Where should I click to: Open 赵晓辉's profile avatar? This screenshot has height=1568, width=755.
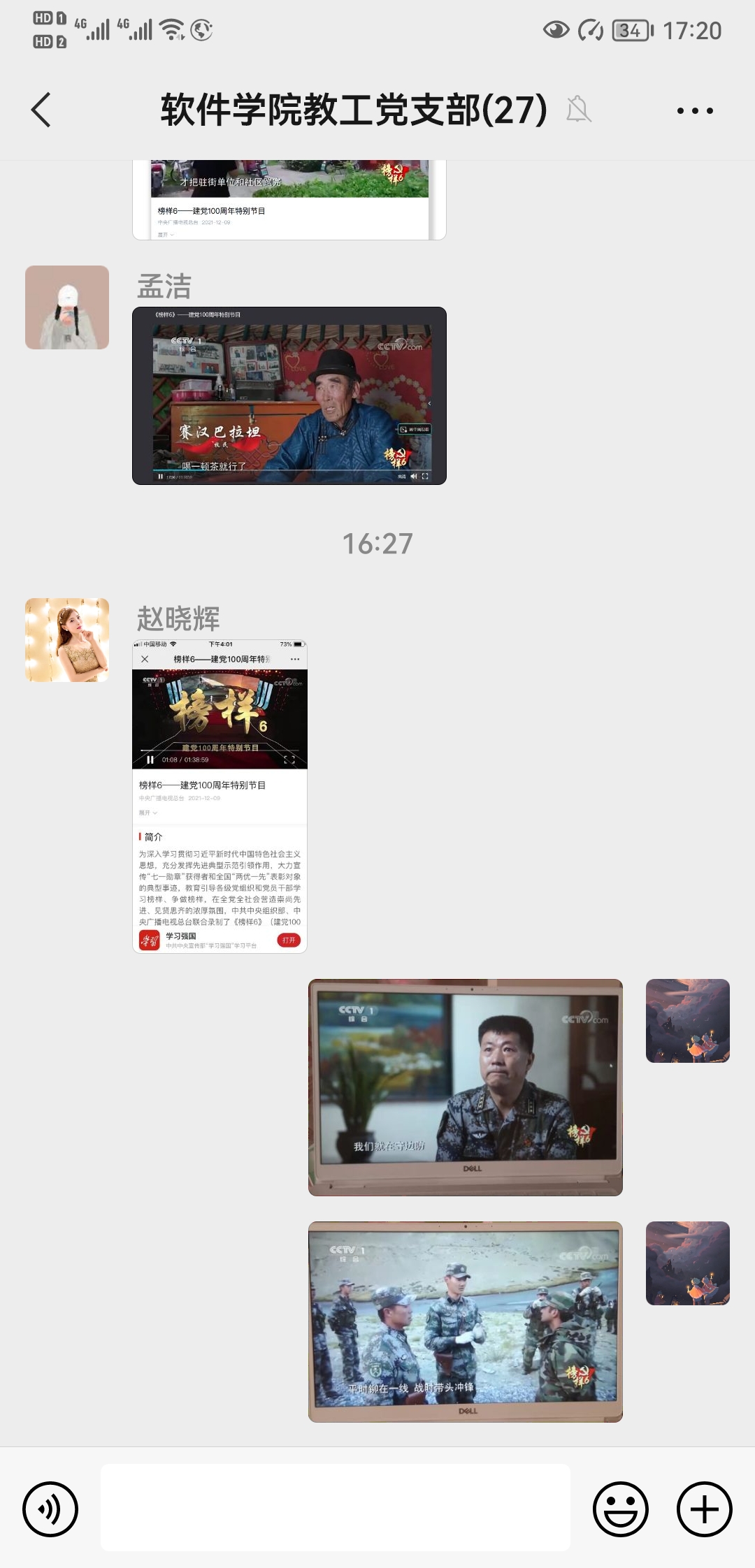[67, 640]
